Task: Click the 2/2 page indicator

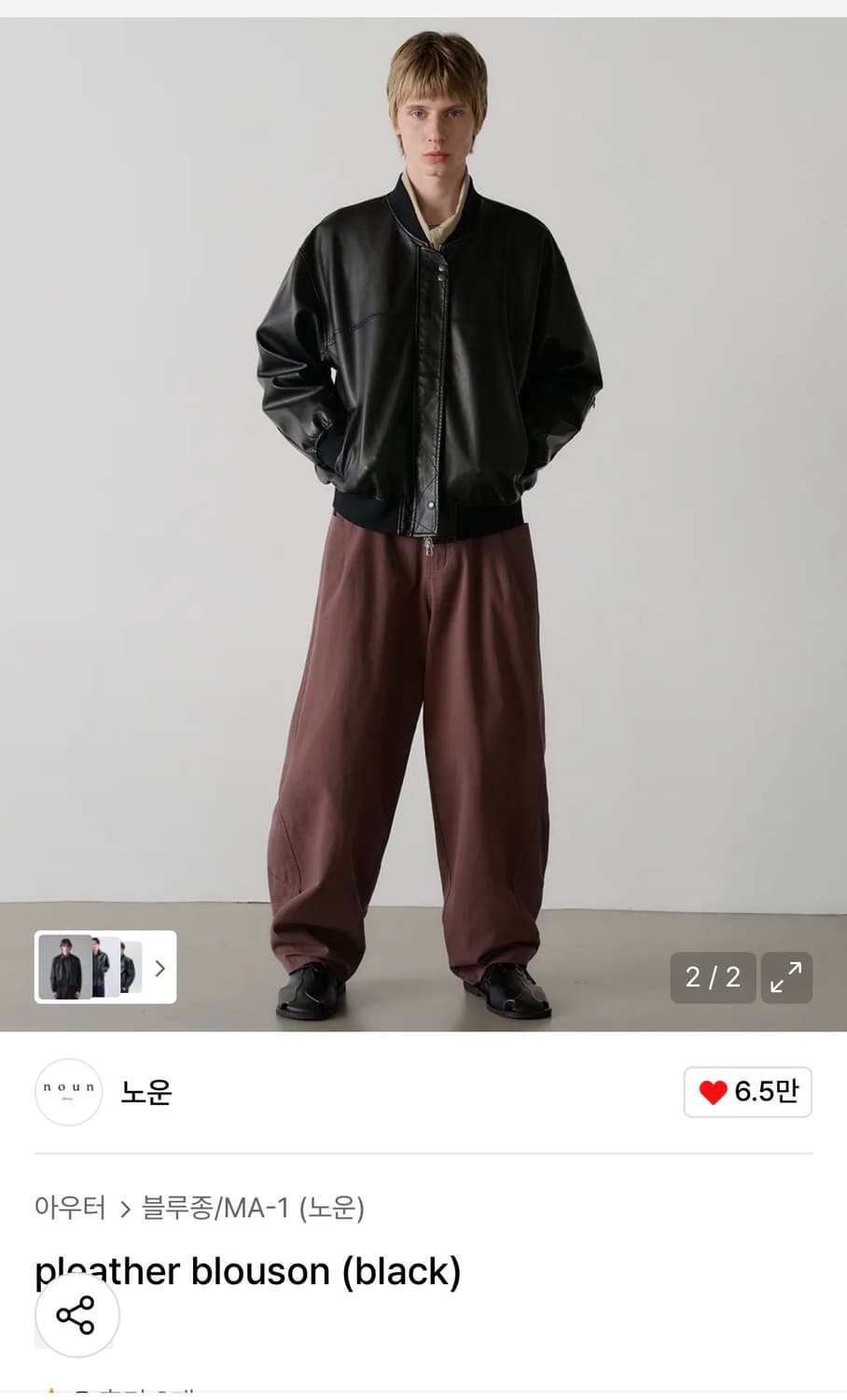Action: tap(714, 978)
